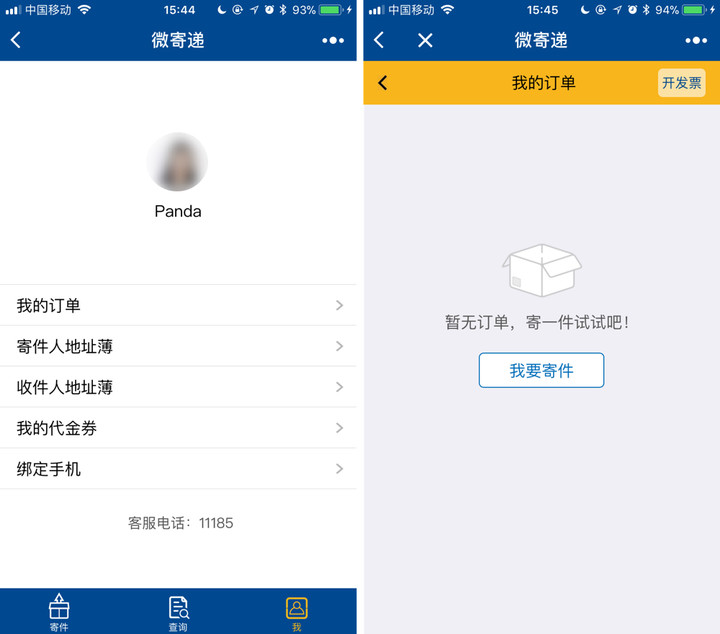Viewport: 720px width, 634px height.
Task: View 我的代金券 vouchers
Action: point(178,428)
